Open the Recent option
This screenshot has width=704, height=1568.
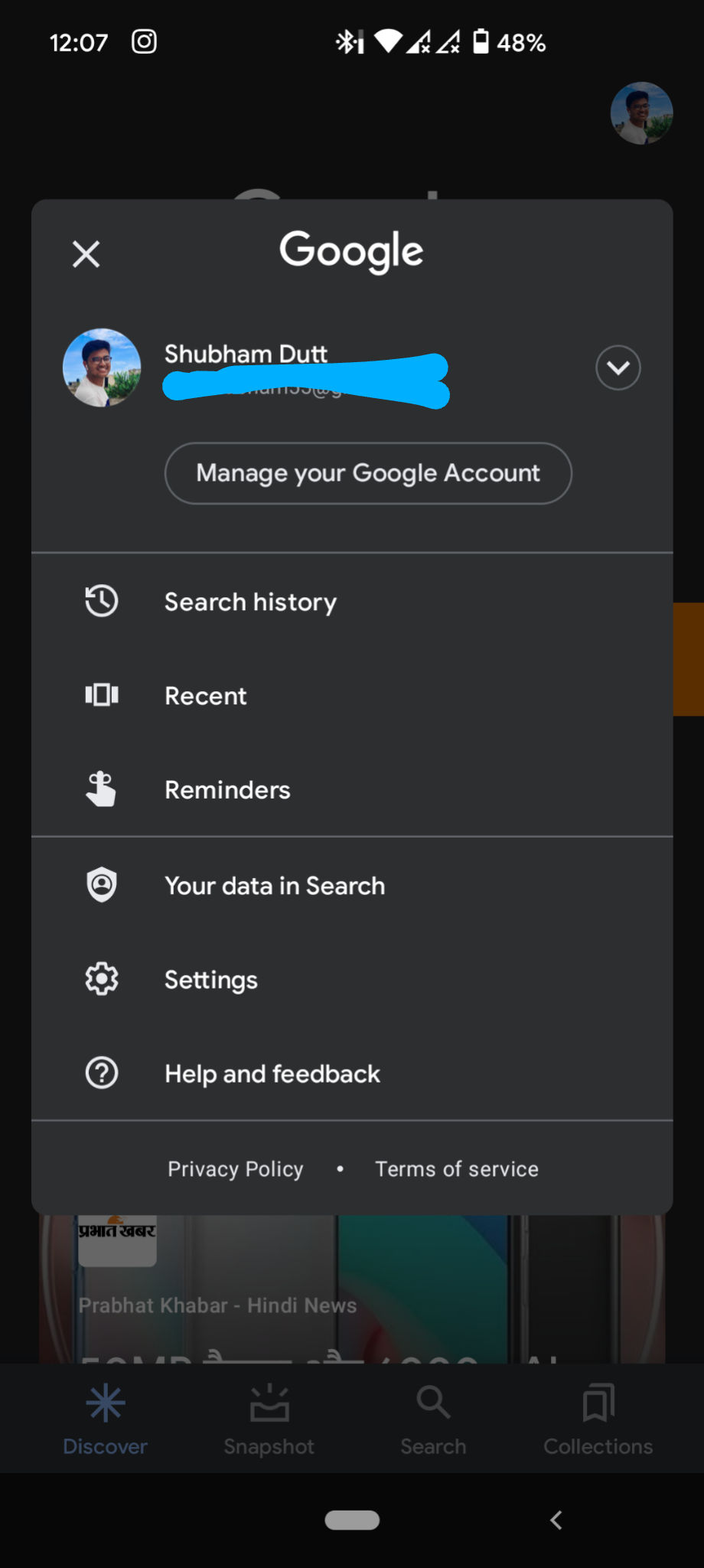(352, 696)
